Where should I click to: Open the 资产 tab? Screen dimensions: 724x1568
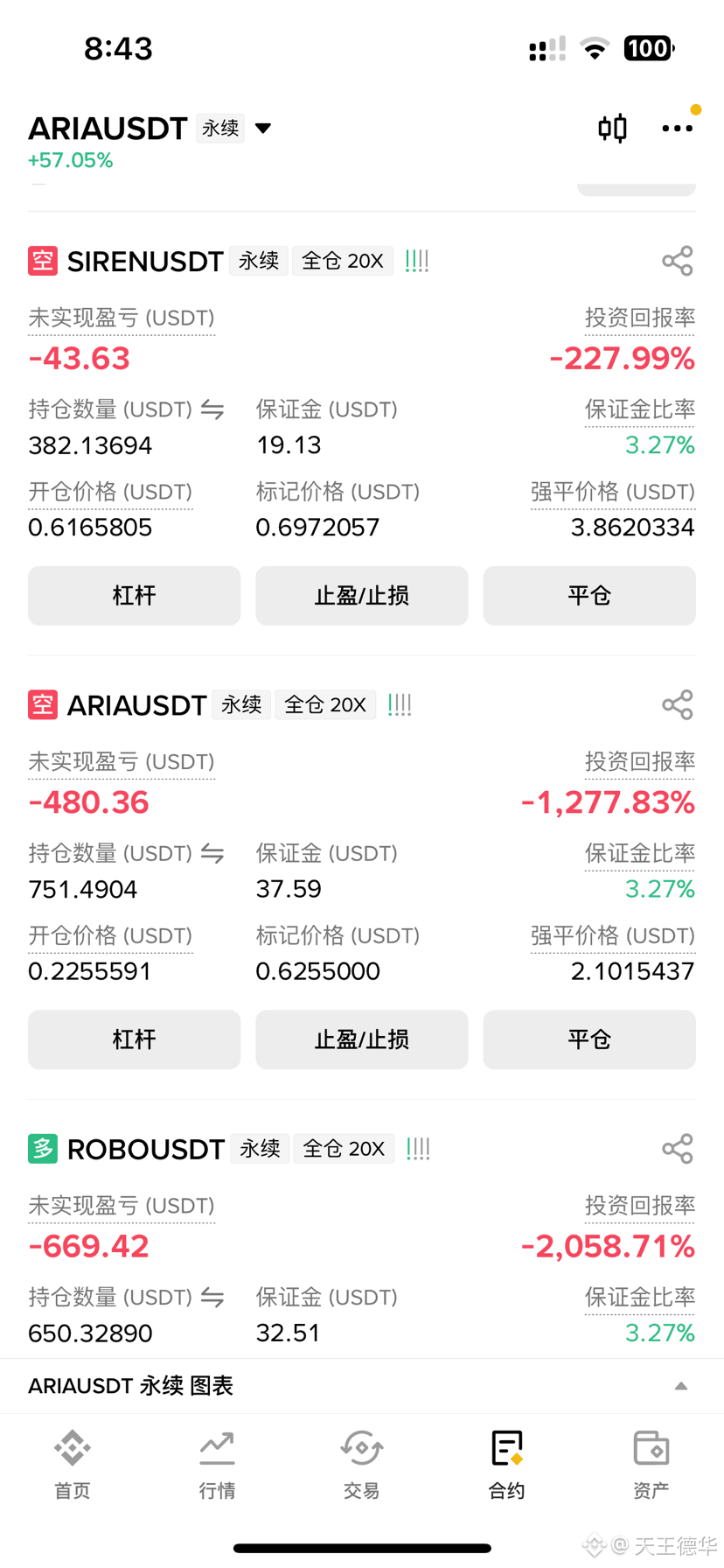651,1465
